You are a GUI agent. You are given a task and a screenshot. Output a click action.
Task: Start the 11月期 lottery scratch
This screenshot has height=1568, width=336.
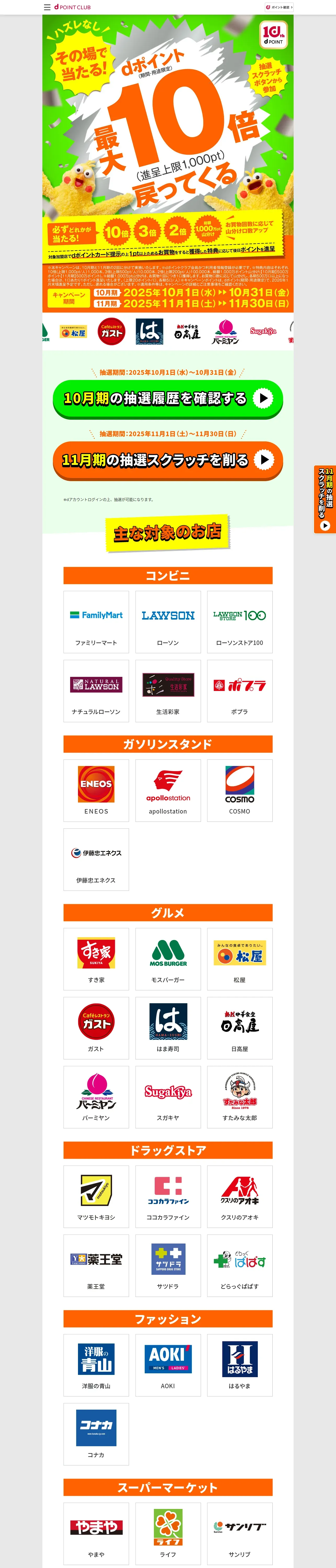(168, 460)
